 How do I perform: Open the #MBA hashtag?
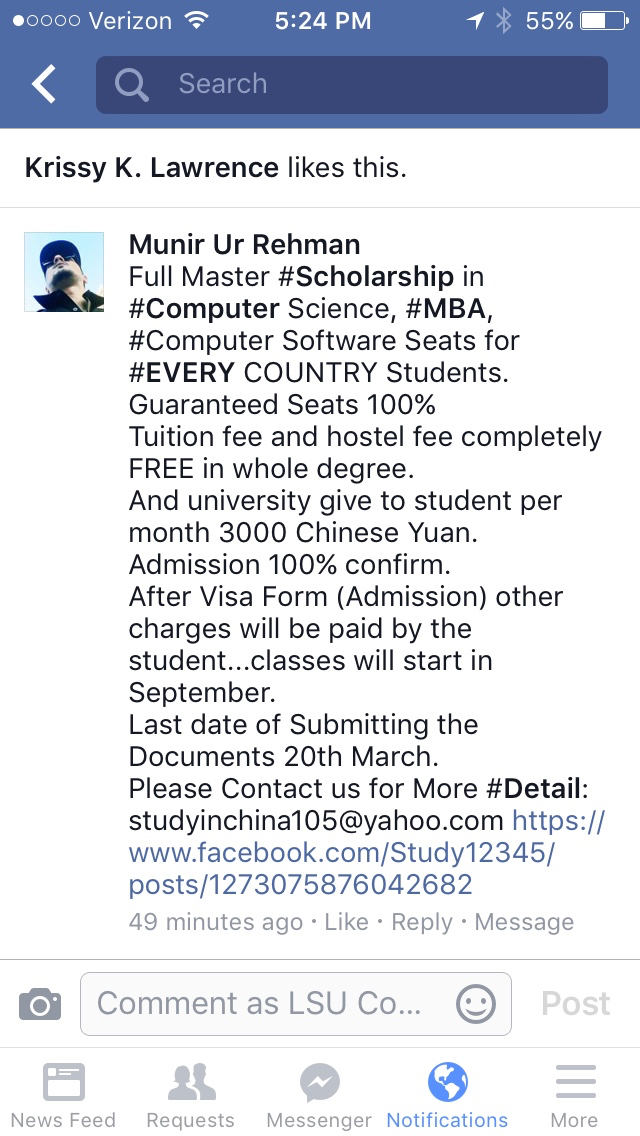click(x=449, y=309)
